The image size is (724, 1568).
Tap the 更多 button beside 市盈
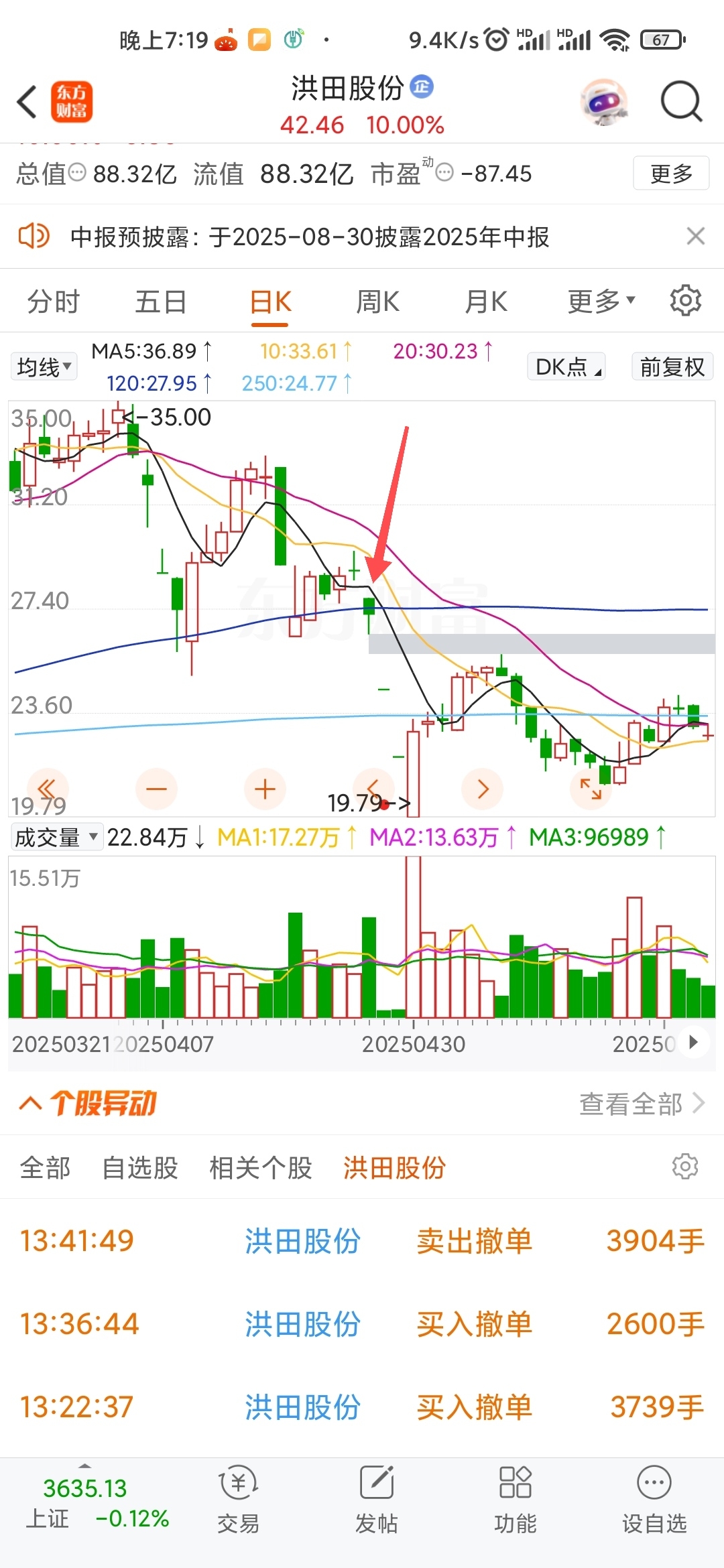click(x=671, y=174)
